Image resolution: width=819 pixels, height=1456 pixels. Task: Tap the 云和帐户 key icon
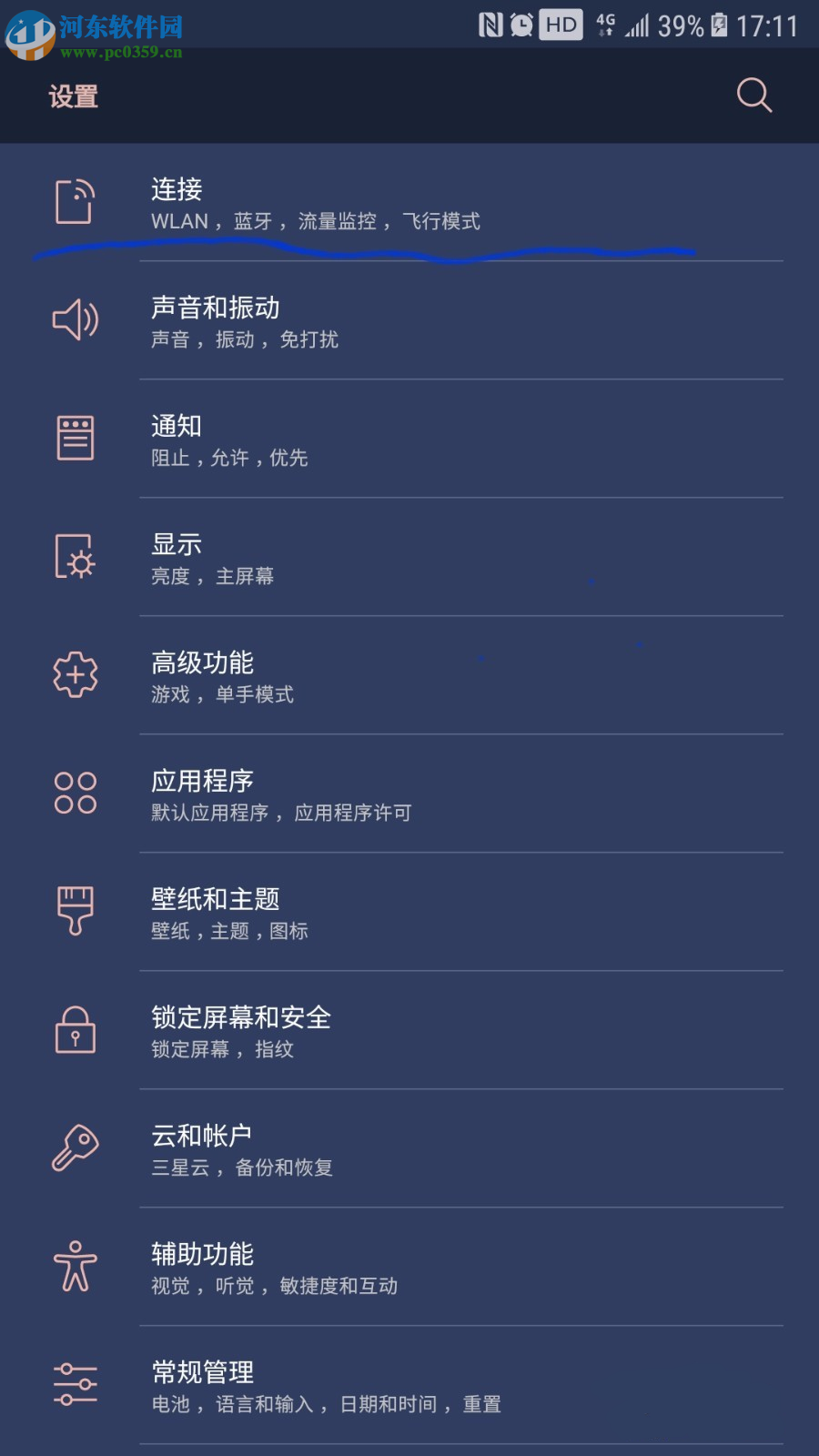pyautogui.click(x=76, y=1148)
